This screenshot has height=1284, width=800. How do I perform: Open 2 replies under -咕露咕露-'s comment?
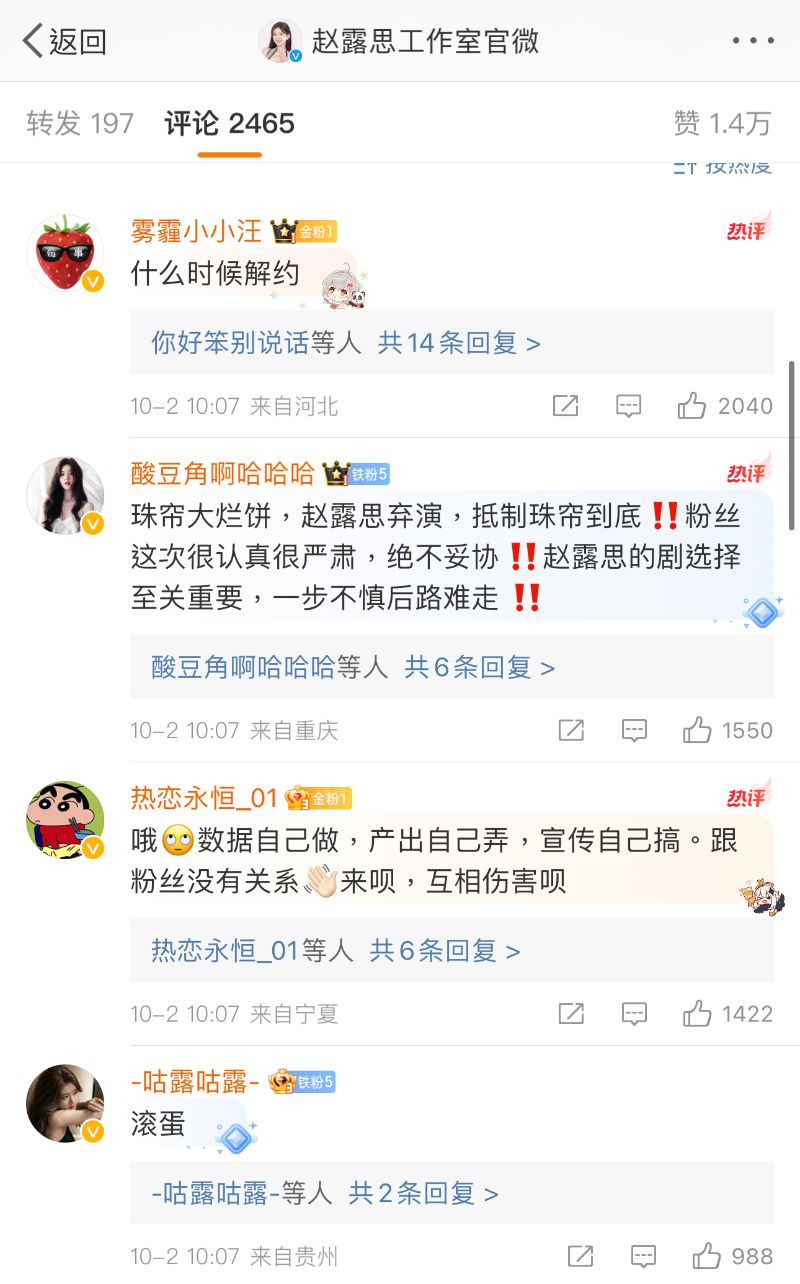(x=423, y=1193)
